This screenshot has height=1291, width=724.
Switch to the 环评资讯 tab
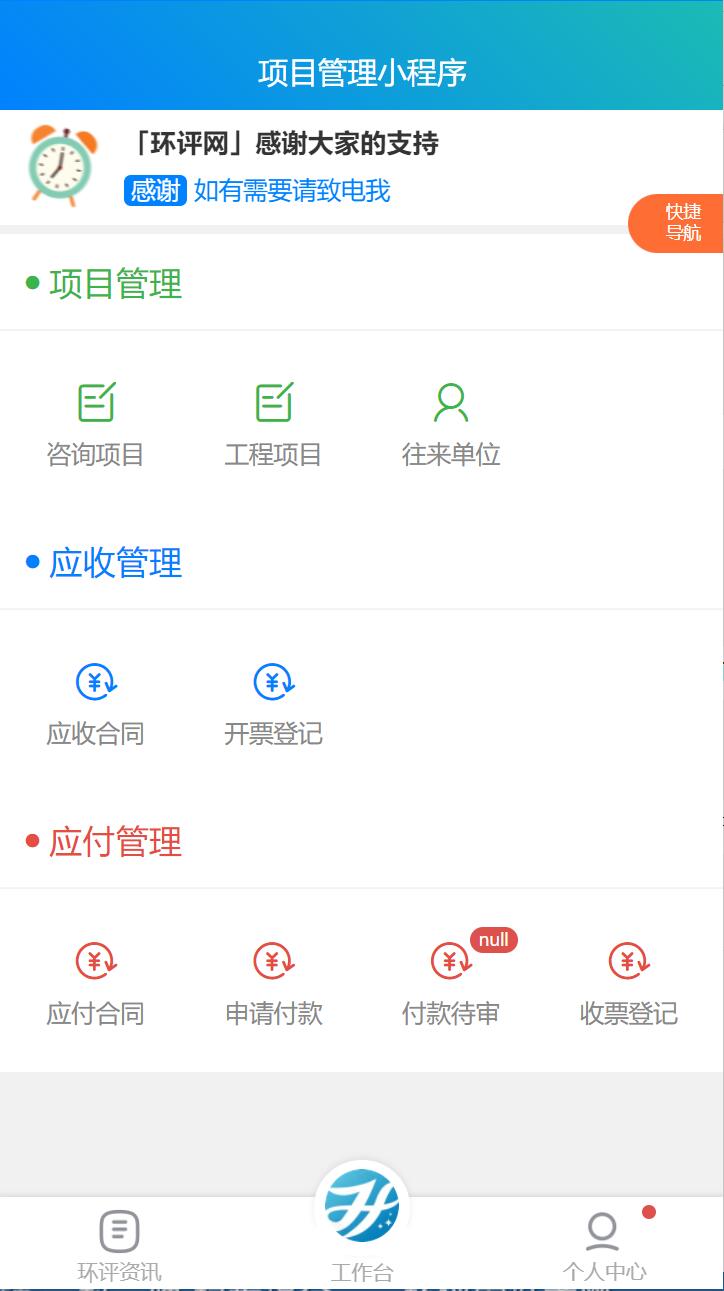click(119, 1245)
